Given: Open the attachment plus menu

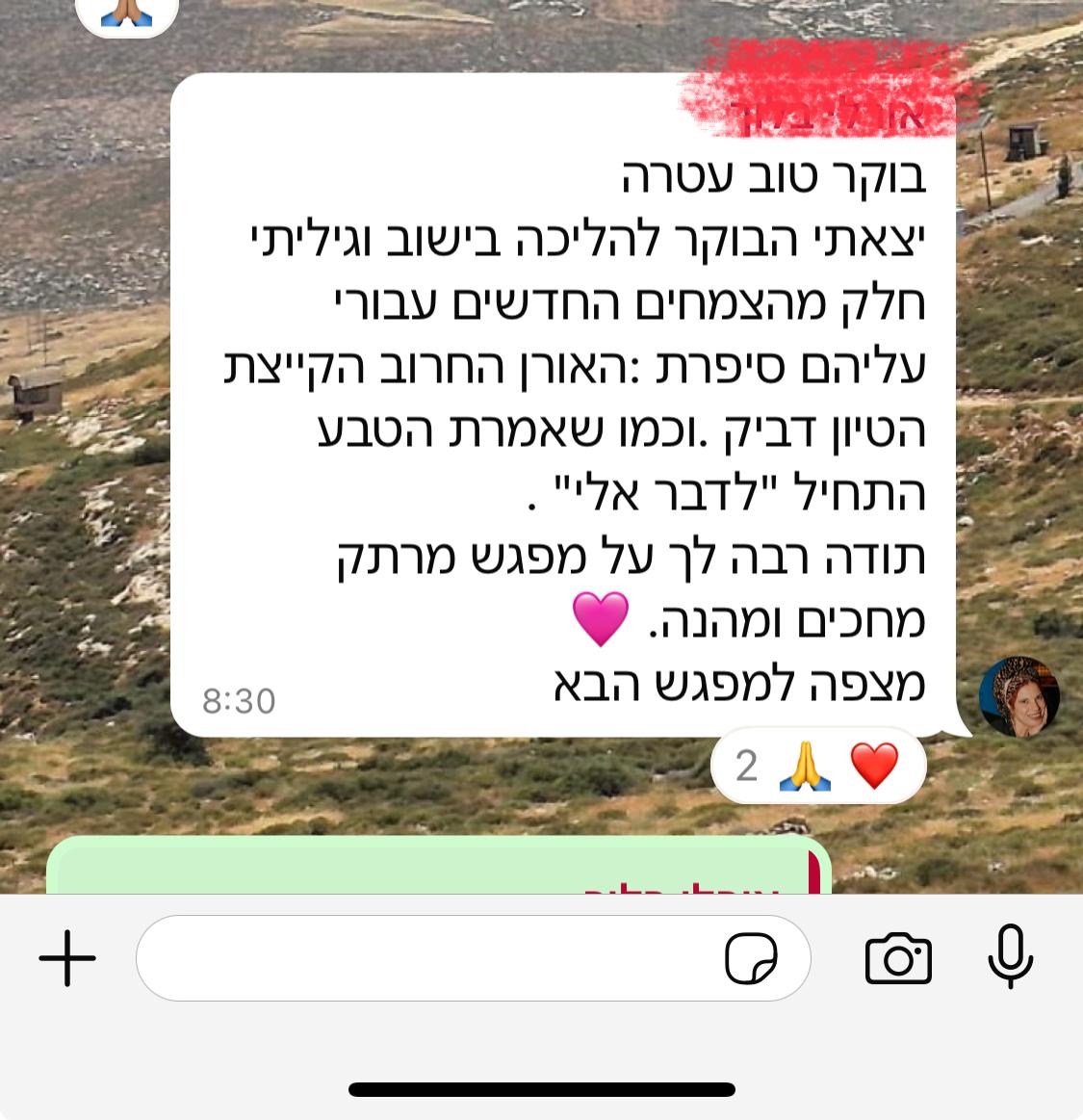Looking at the screenshot, I should click(x=67, y=958).
